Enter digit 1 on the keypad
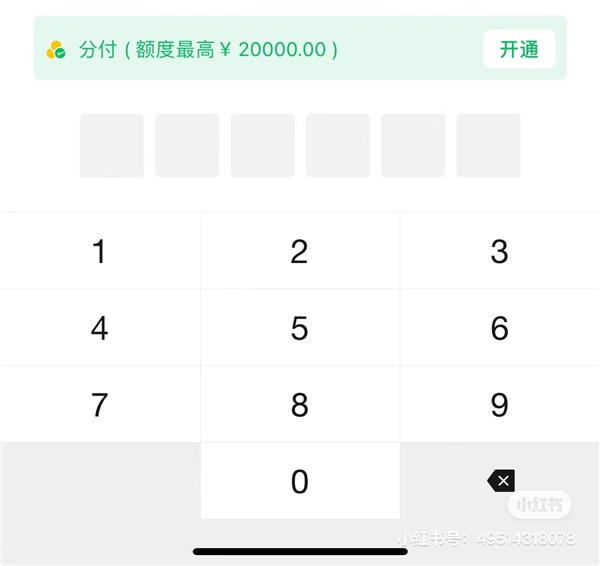The image size is (600, 566). [x=99, y=251]
